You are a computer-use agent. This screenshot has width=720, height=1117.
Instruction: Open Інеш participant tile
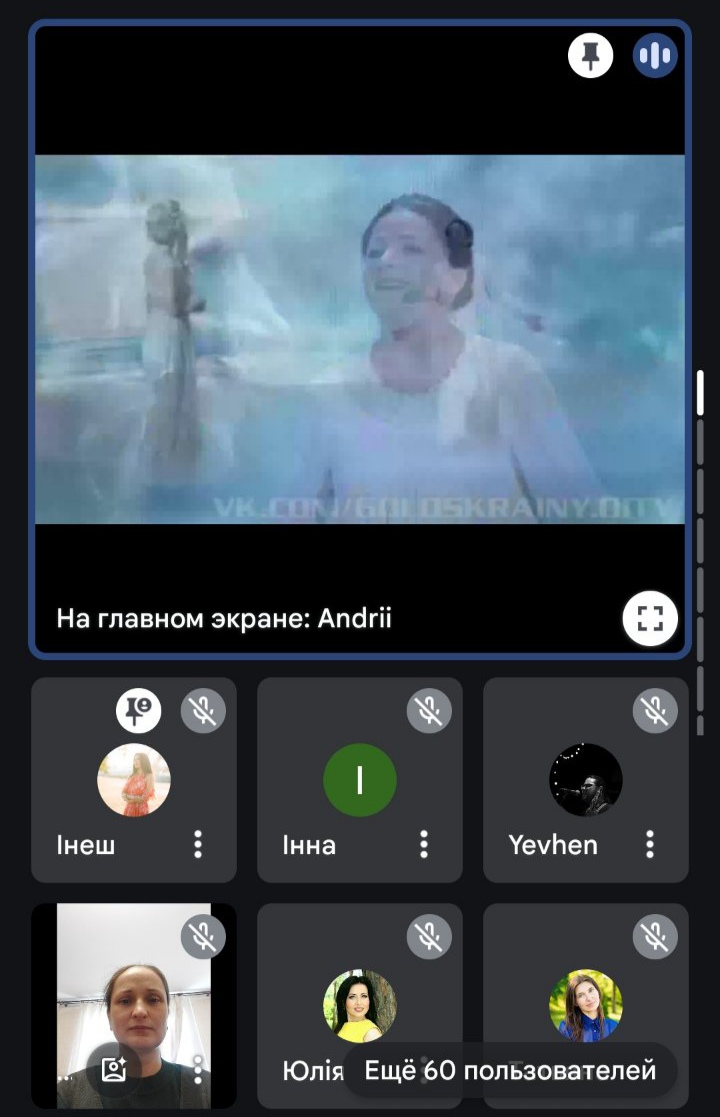coord(133,780)
